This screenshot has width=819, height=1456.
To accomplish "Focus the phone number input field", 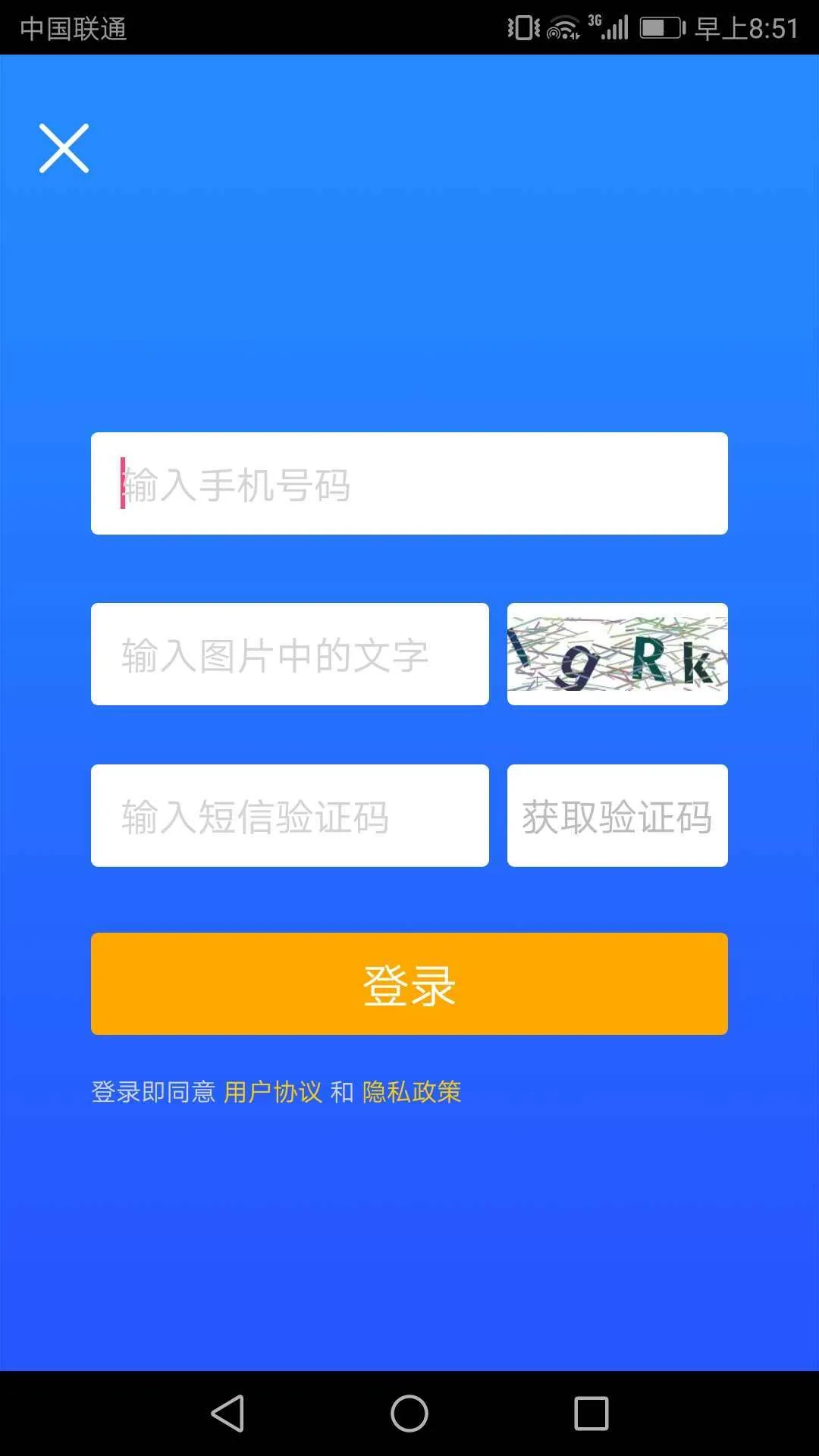I will tap(409, 484).
